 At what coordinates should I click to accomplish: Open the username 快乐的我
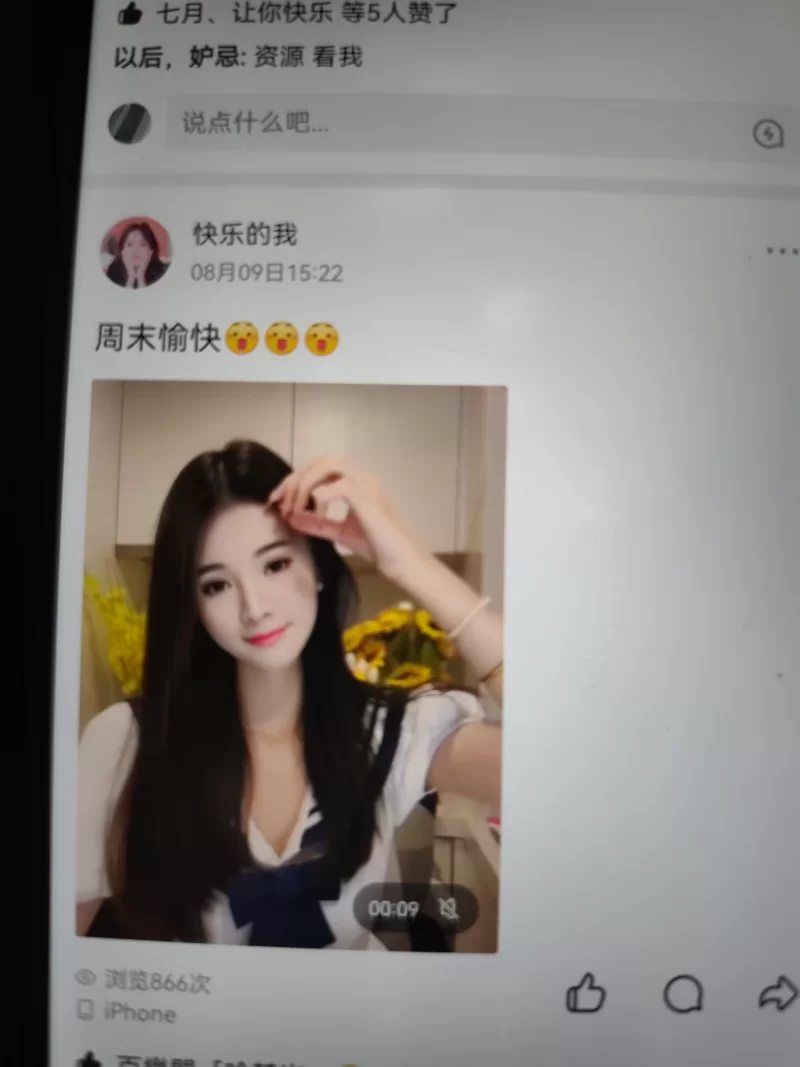pyautogui.click(x=245, y=235)
